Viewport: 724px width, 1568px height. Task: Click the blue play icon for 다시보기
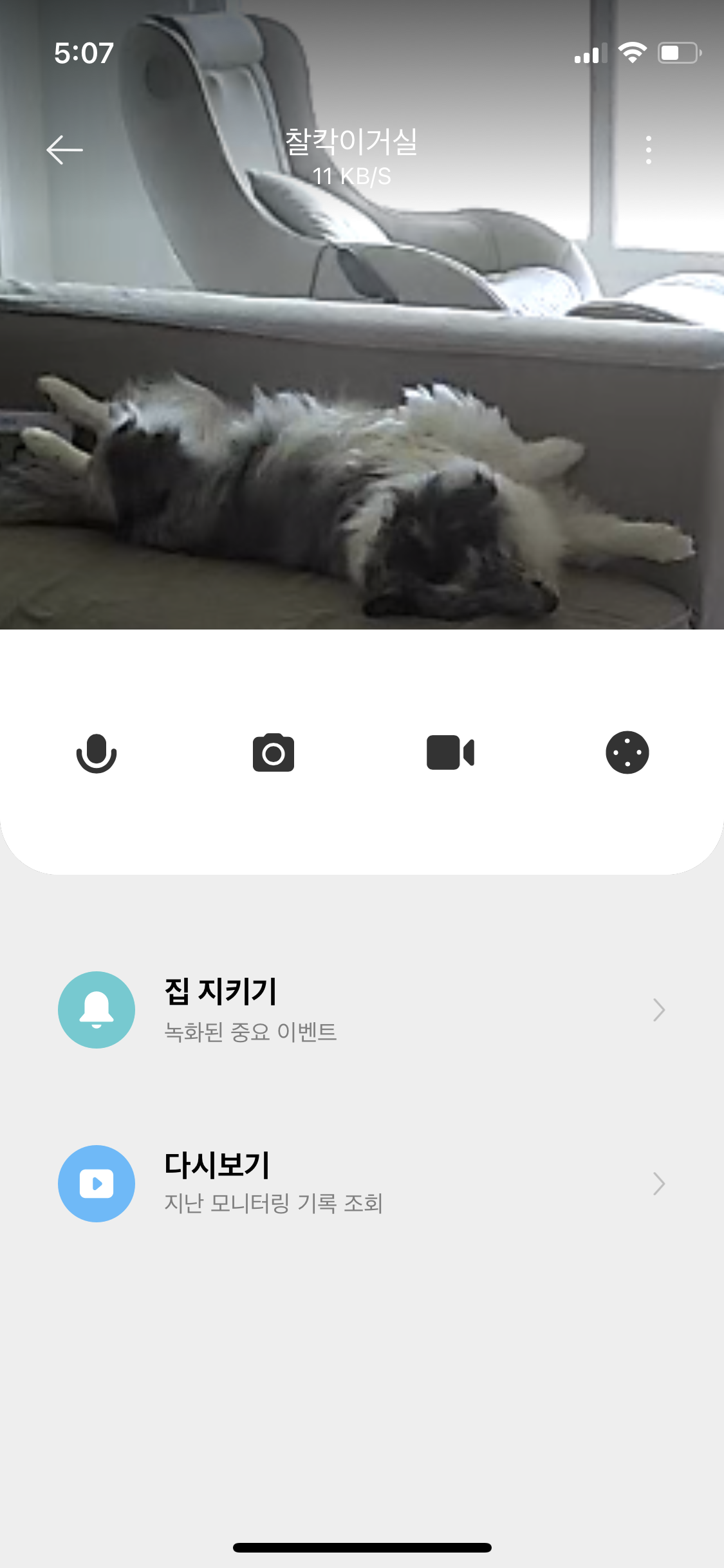tap(97, 1183)
